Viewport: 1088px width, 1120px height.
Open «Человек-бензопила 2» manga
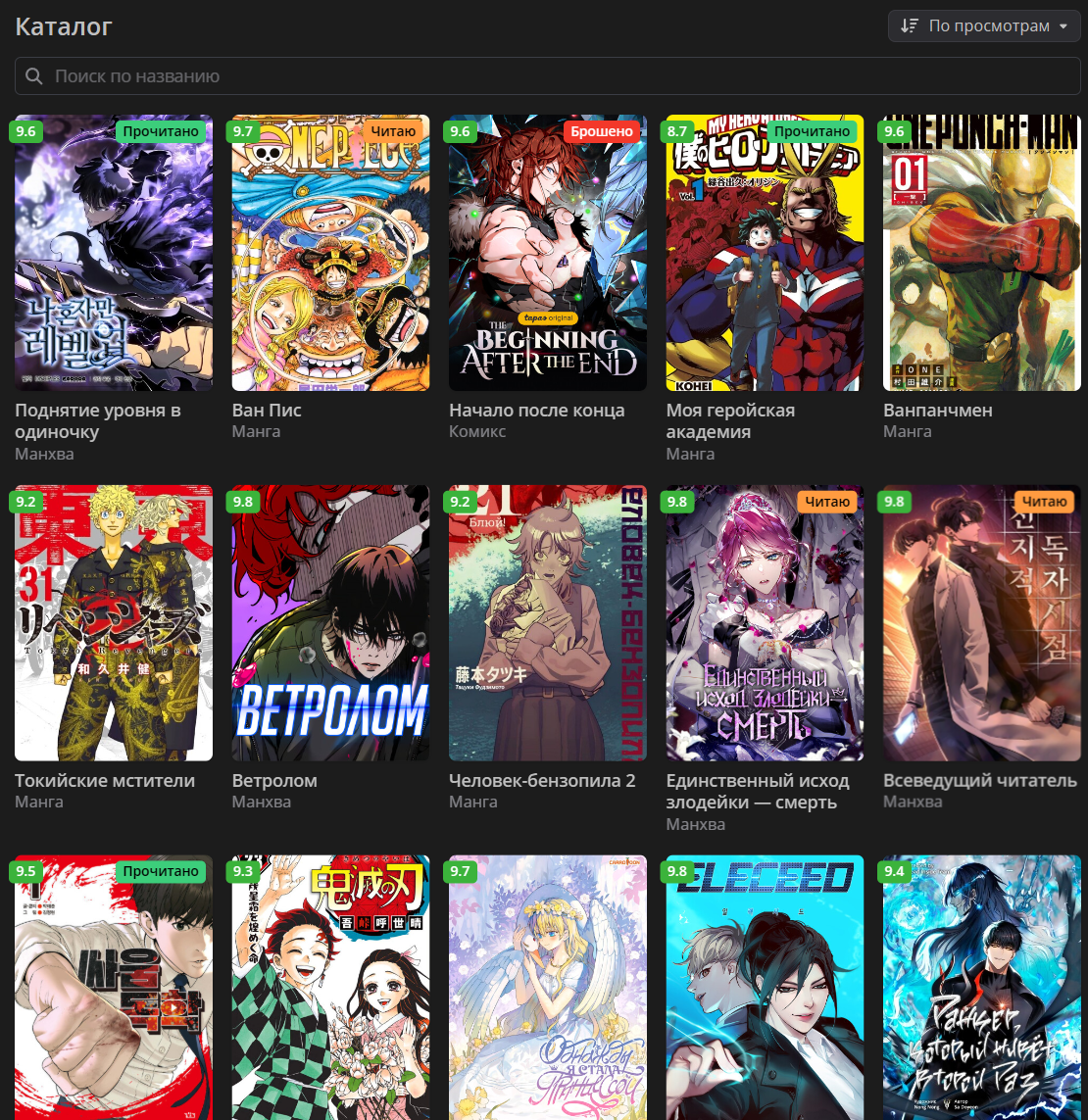(x=547, y=623)
